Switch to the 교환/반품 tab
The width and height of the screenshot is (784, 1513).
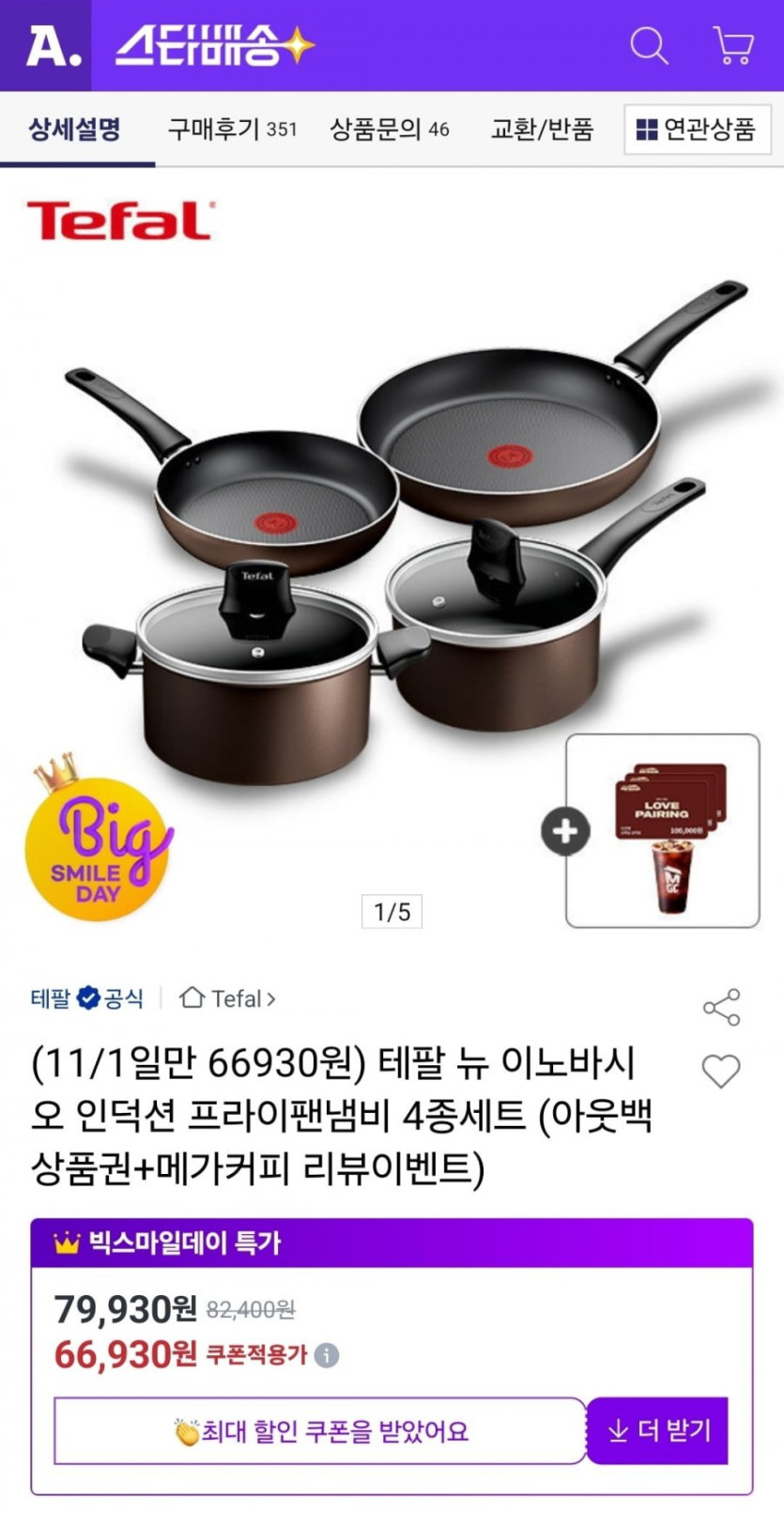pos(542,129)
